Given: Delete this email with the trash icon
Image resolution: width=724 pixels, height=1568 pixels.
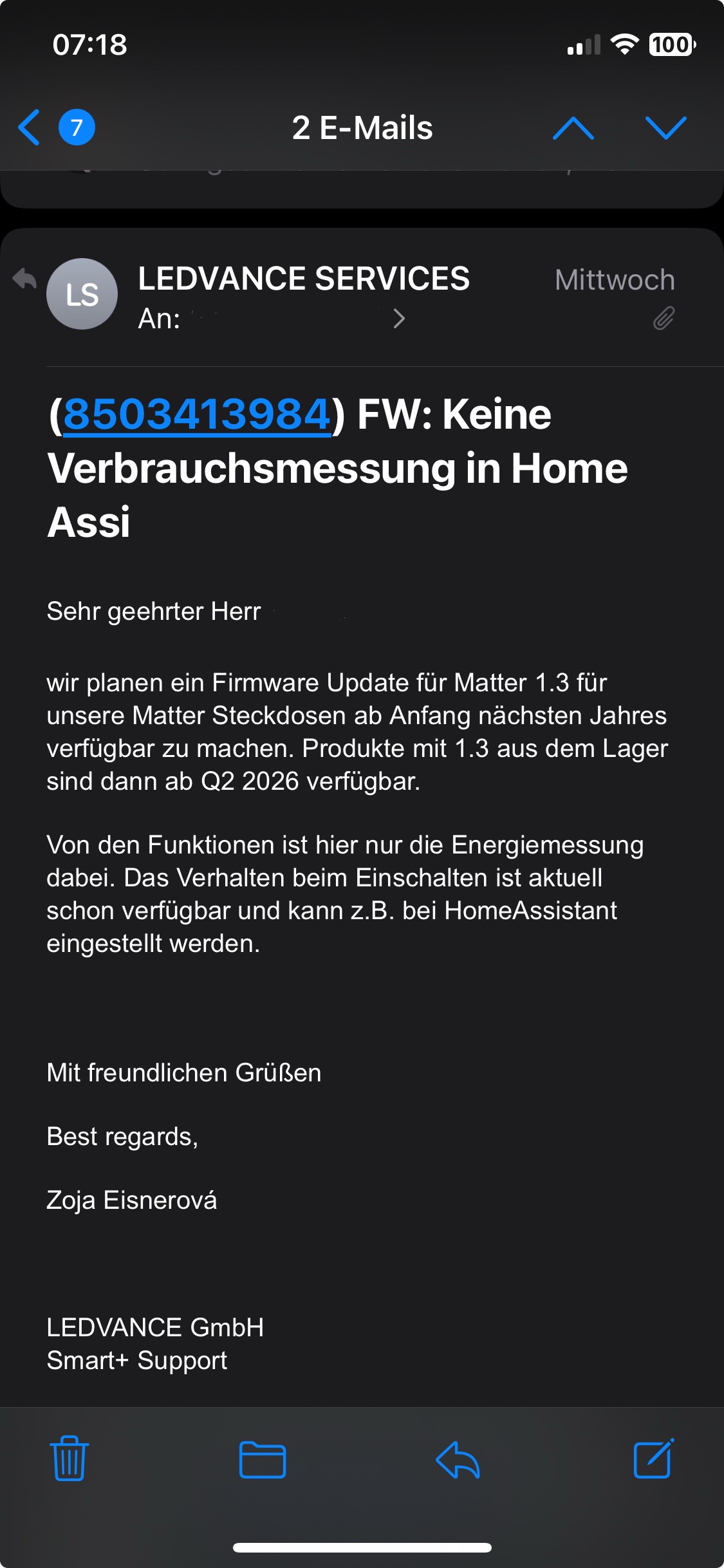Looking at the screenshot, I should pyautogui.click(x=69, y=1459).
